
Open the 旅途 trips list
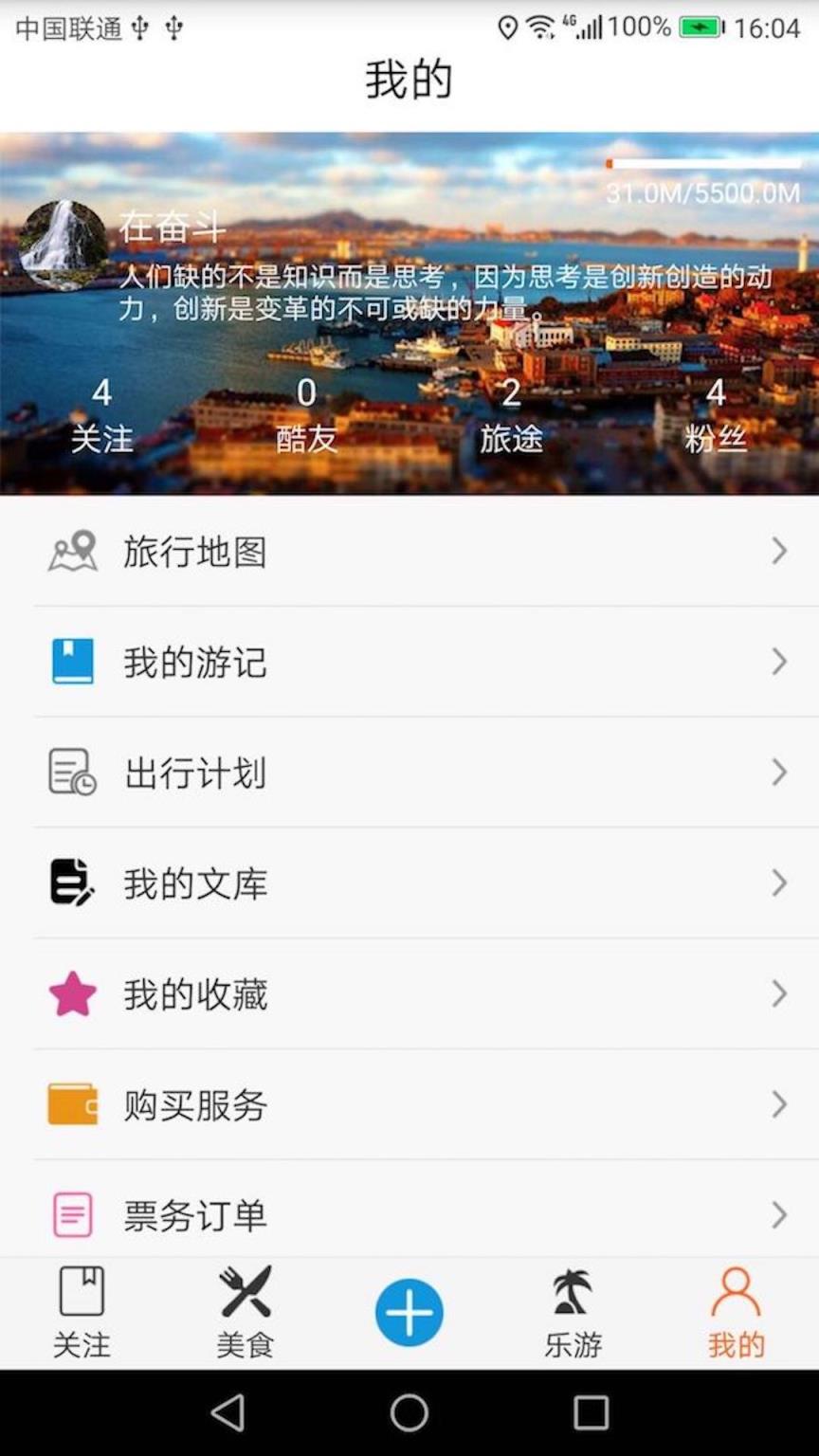511,414
